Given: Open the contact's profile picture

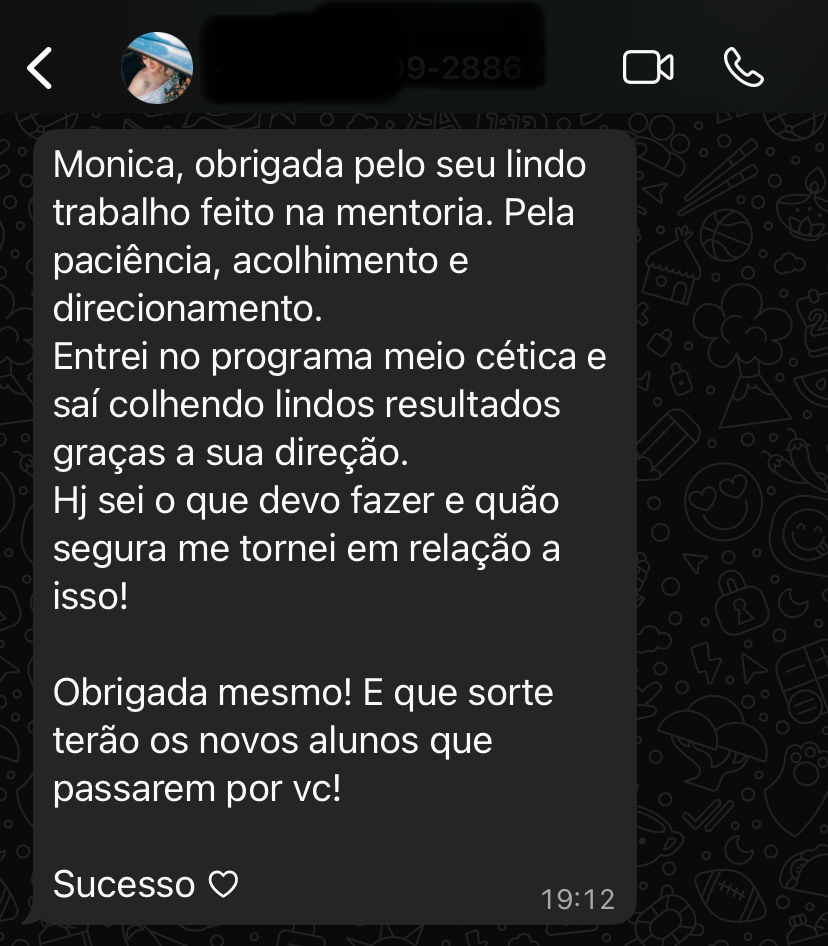Looking at the screenshot, I should pyautogui.click(x=157, y=68).
